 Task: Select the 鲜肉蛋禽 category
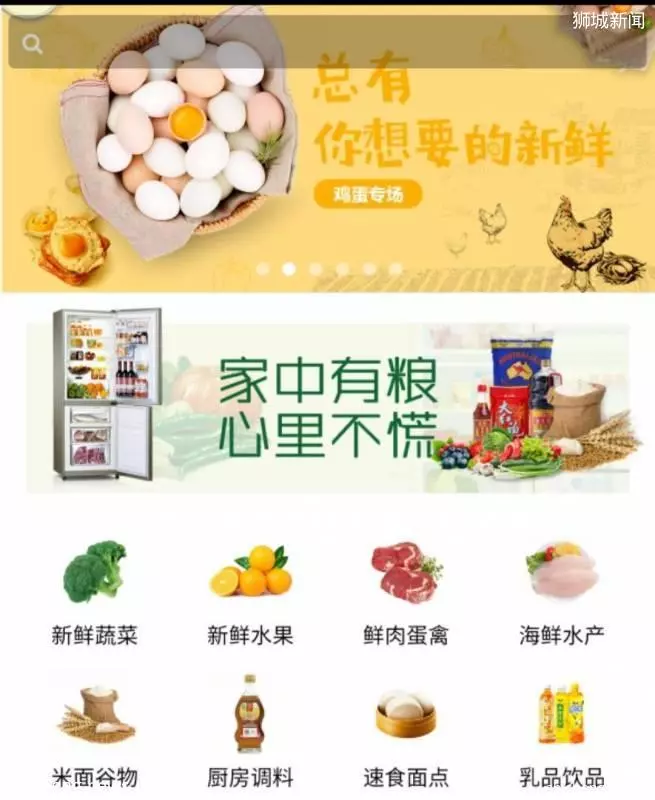(x=406, y=592)
